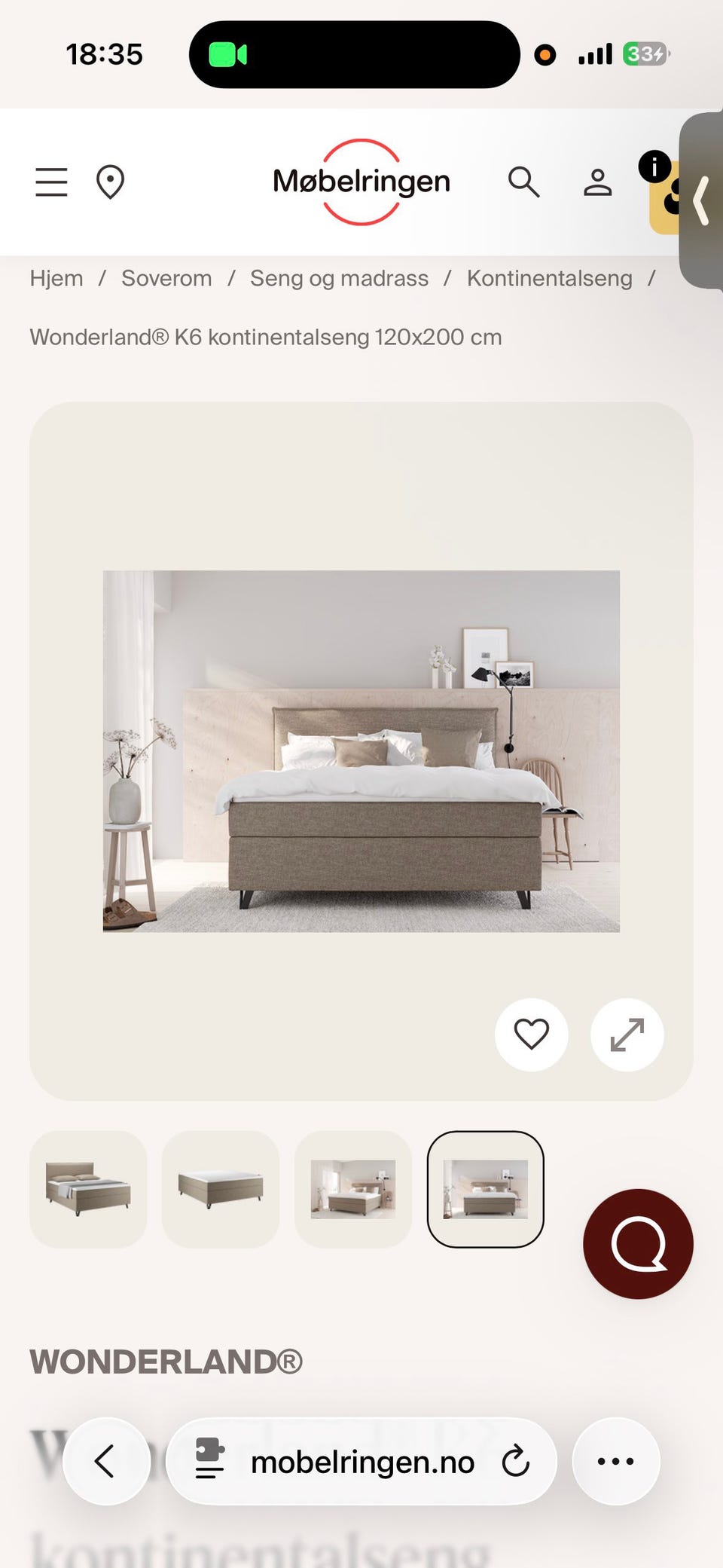Viewport: 723px width, 1568px height.
Task: Reload the page from the address bar
Action: (515, 1460)
